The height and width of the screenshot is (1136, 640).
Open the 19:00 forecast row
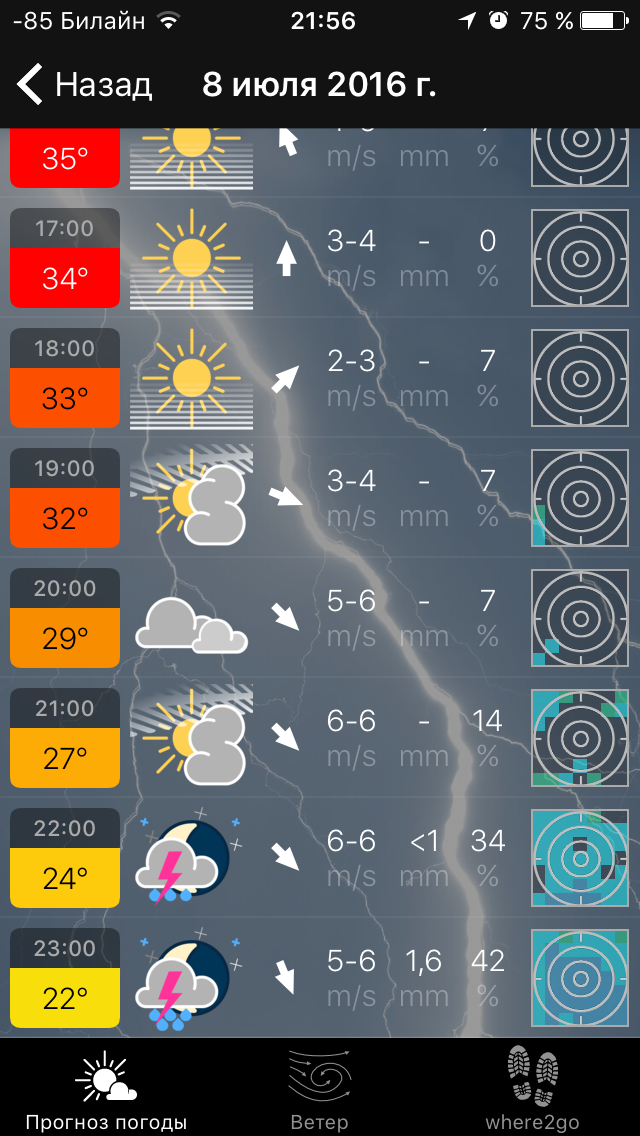click(320, 498)
